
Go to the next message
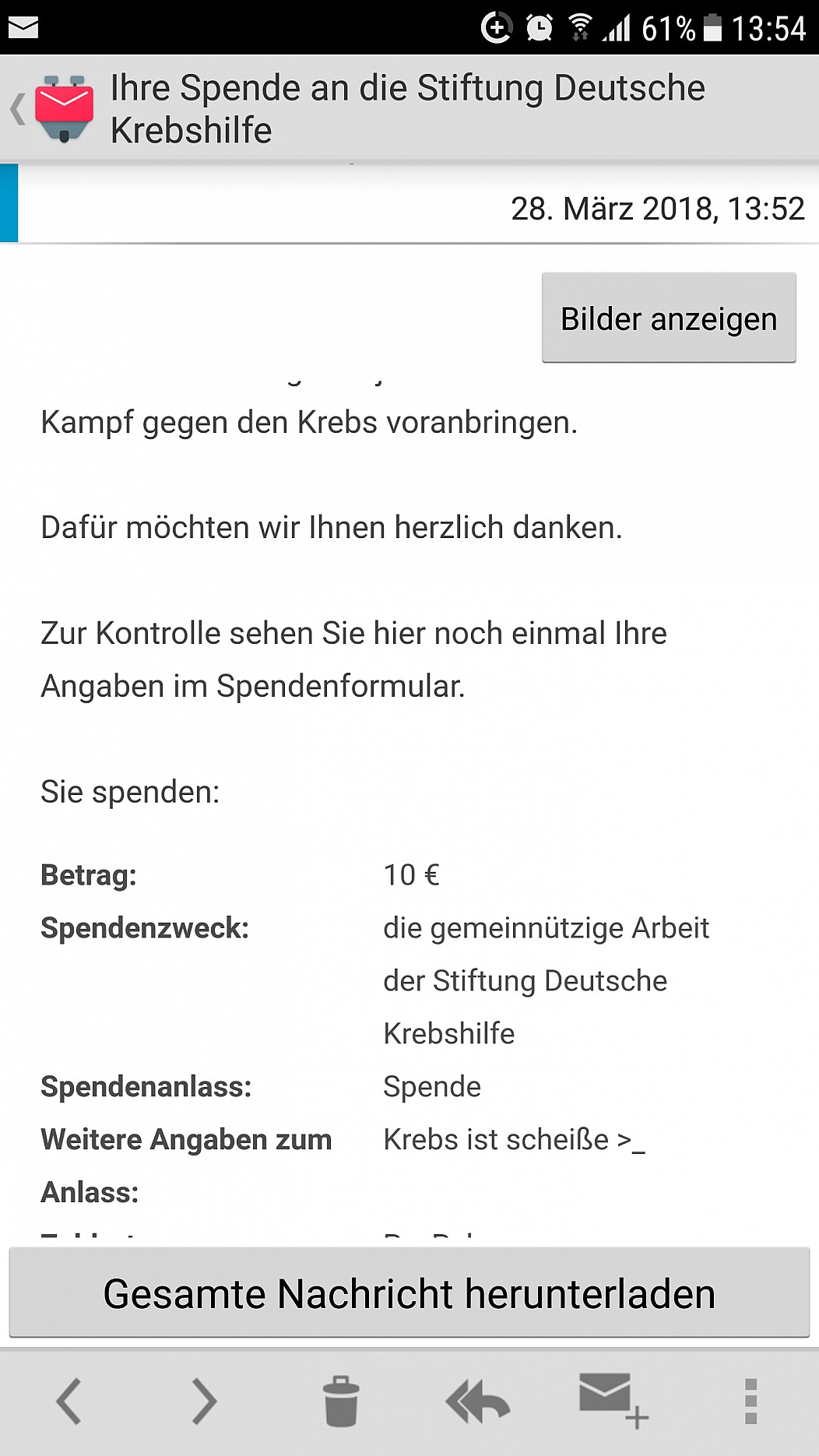(x=205, y=1401)
